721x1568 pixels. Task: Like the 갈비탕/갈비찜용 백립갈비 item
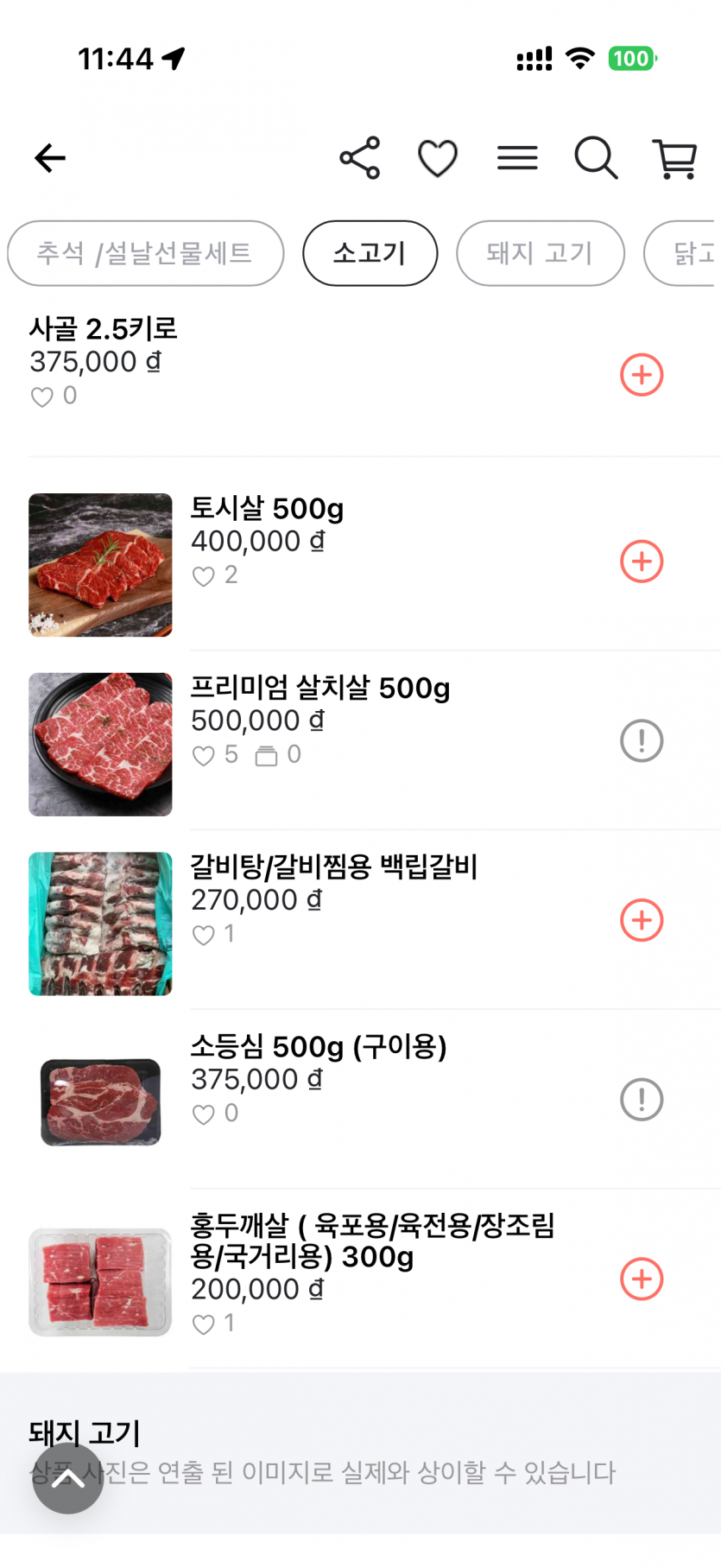[x=204, y=936]
